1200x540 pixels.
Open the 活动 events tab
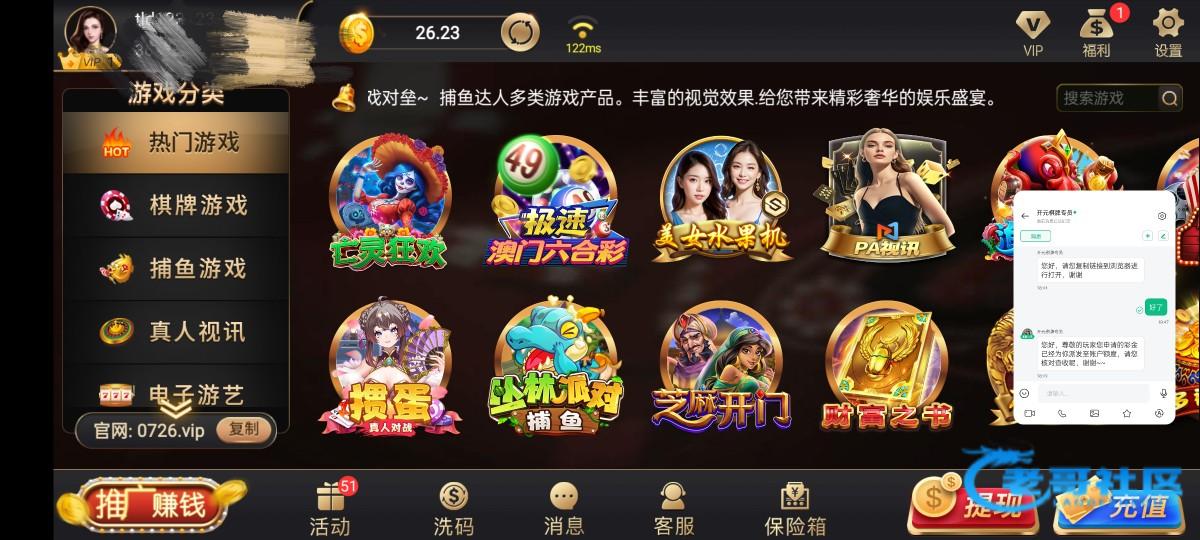point(330,509)
